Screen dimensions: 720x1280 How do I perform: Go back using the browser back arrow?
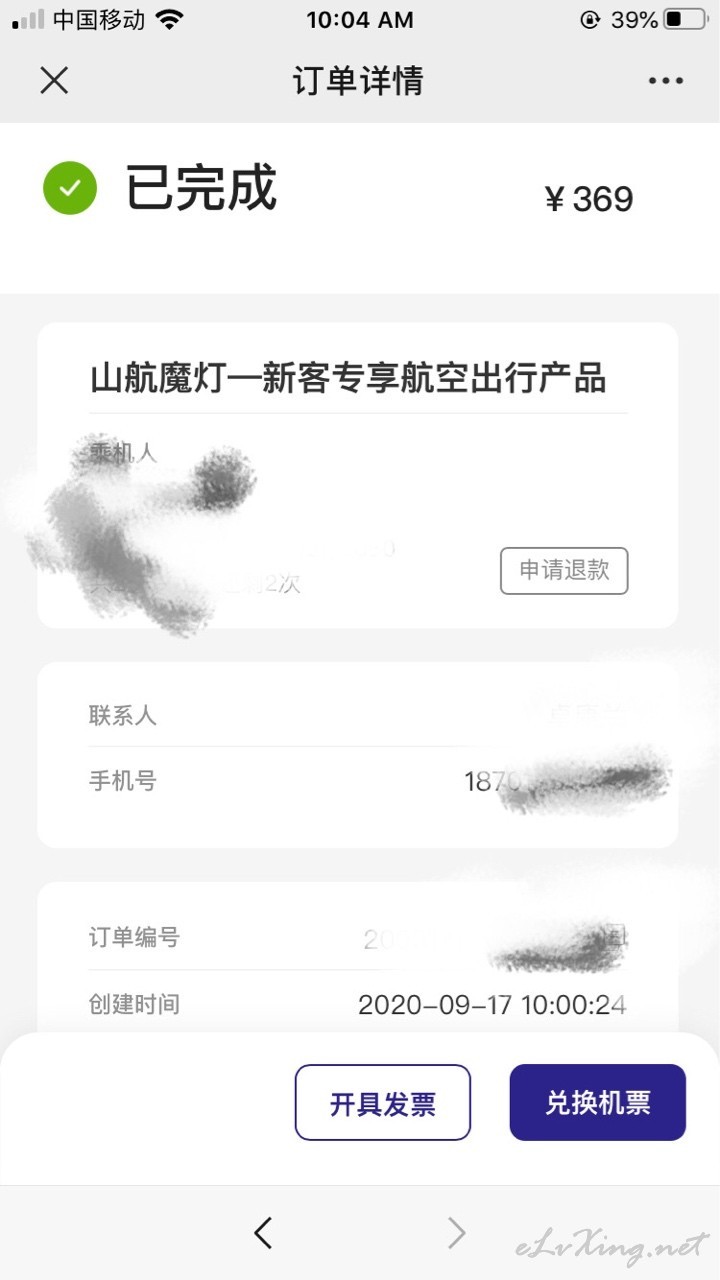click(263, 1233)
